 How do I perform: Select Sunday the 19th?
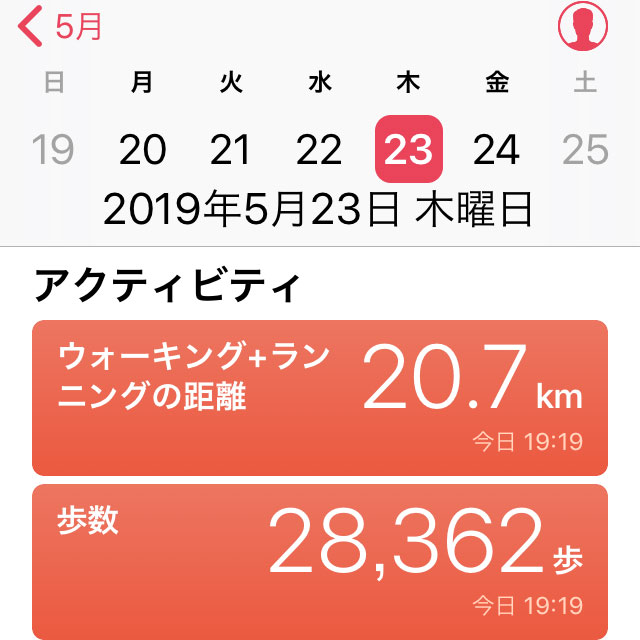tap(53, 150)
